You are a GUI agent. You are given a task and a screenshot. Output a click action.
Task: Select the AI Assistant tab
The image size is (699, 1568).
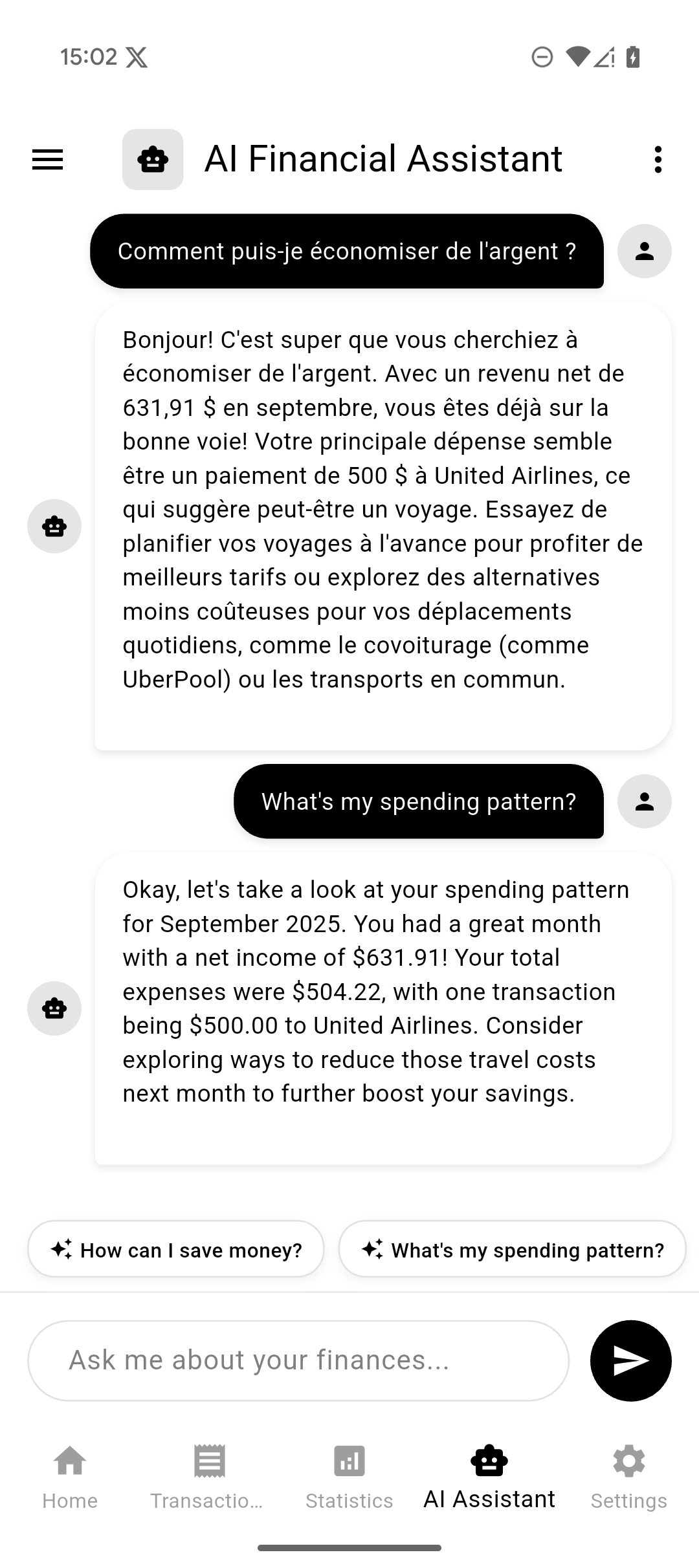489,1477
